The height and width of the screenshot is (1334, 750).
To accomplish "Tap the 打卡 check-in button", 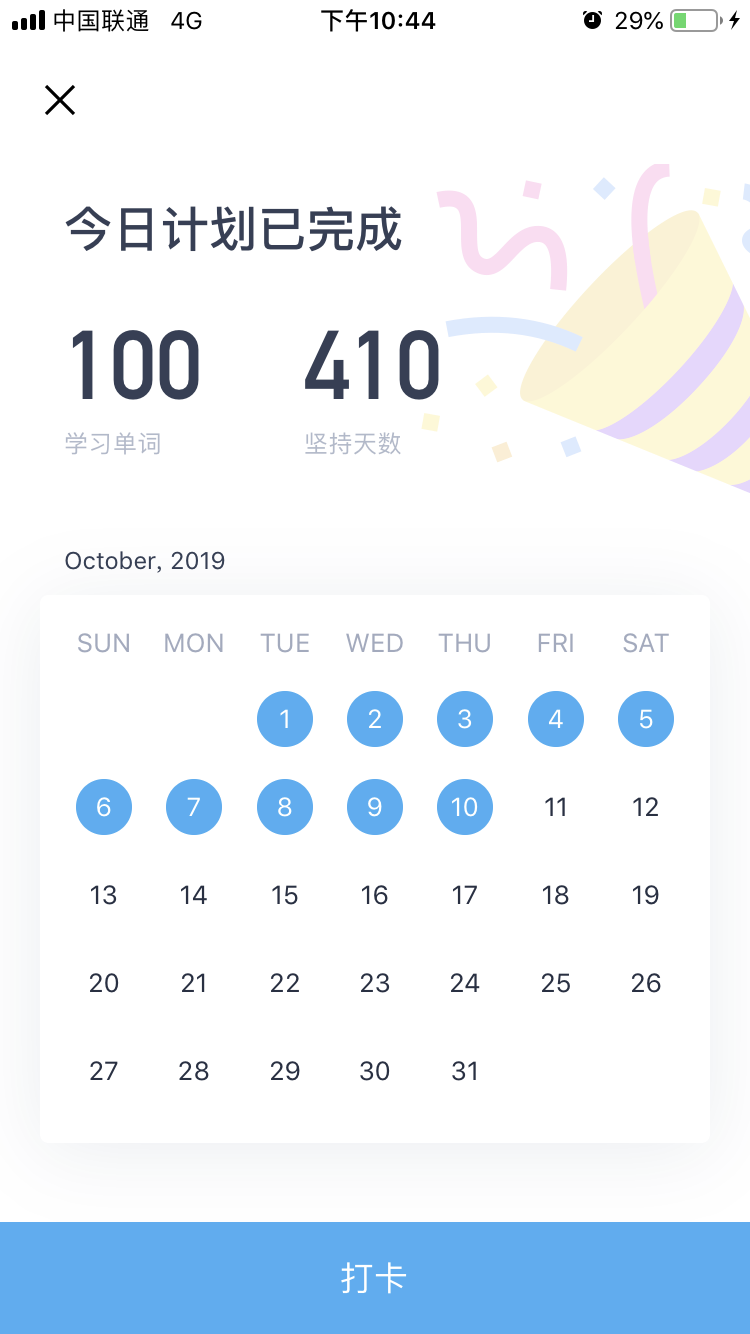I will [x=375, y=1278].
